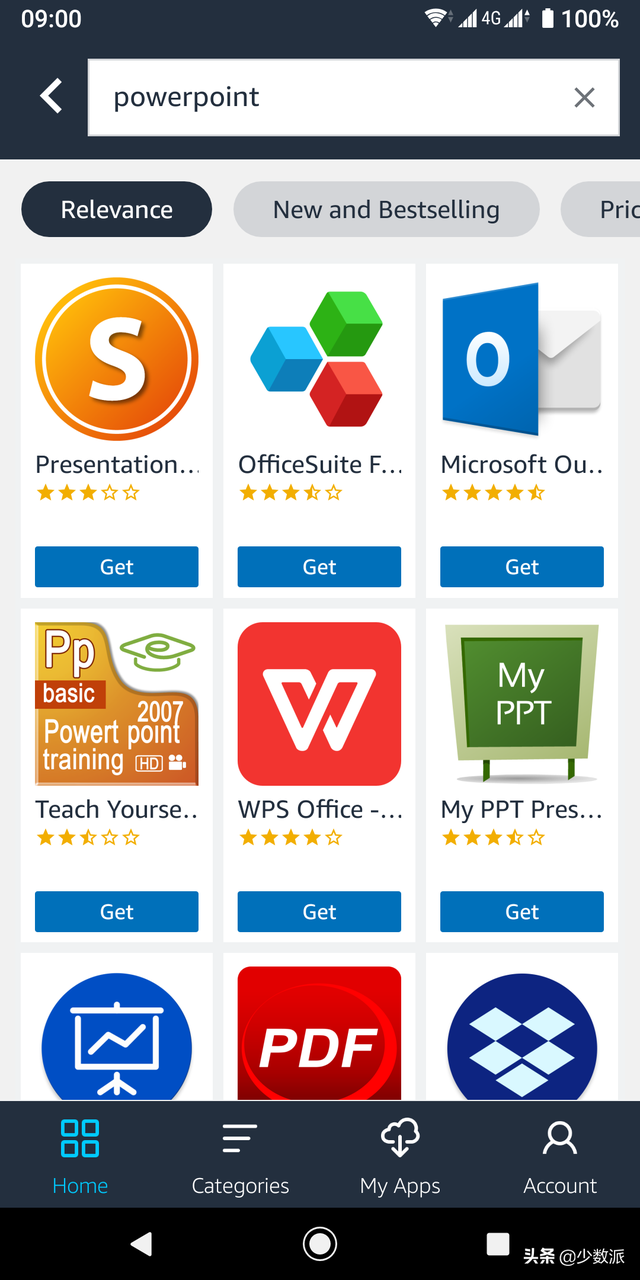Get the OfficeSuite app
Image resolution: width=640 pixels, height=1280 pixels.
319,567
